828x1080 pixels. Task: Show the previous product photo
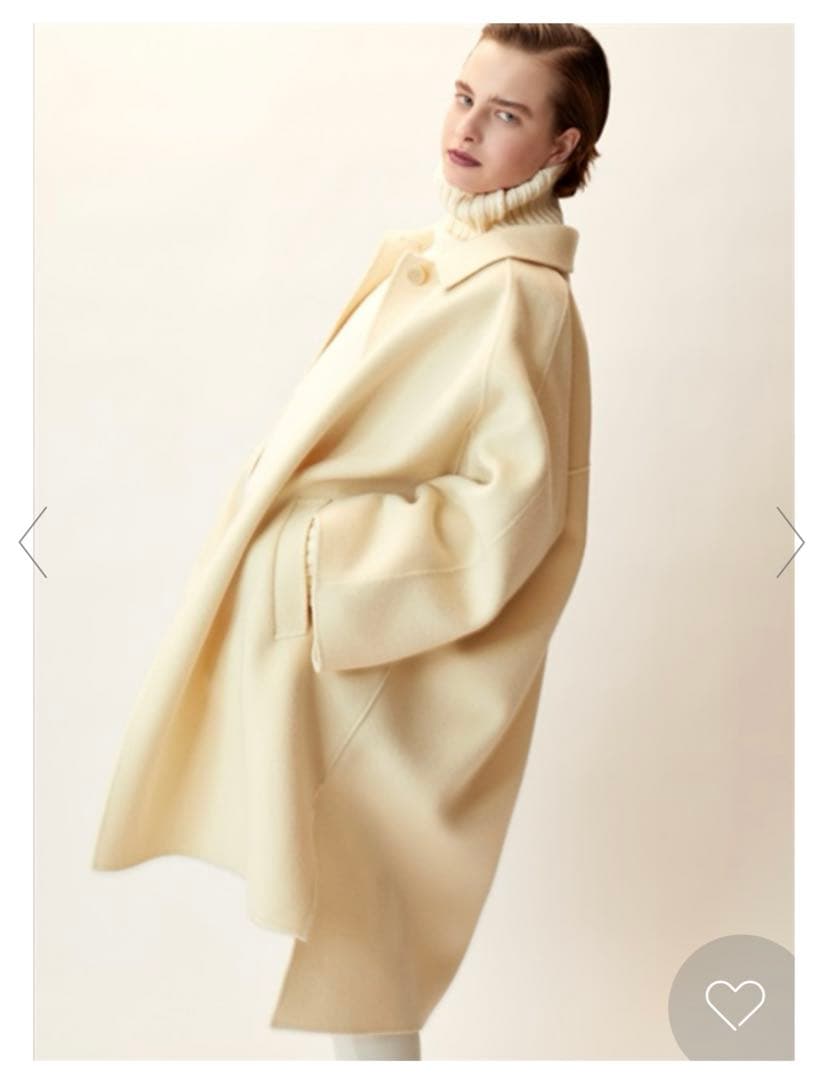pyautogui.click(x=33, y=542)
